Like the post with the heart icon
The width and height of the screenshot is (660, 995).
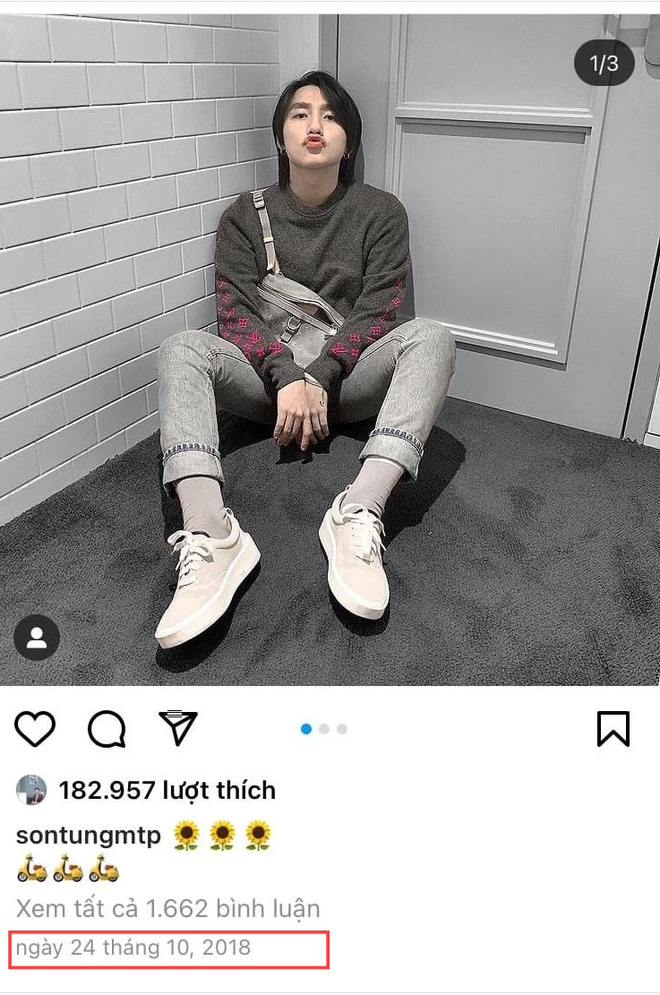tap(35, 730)
